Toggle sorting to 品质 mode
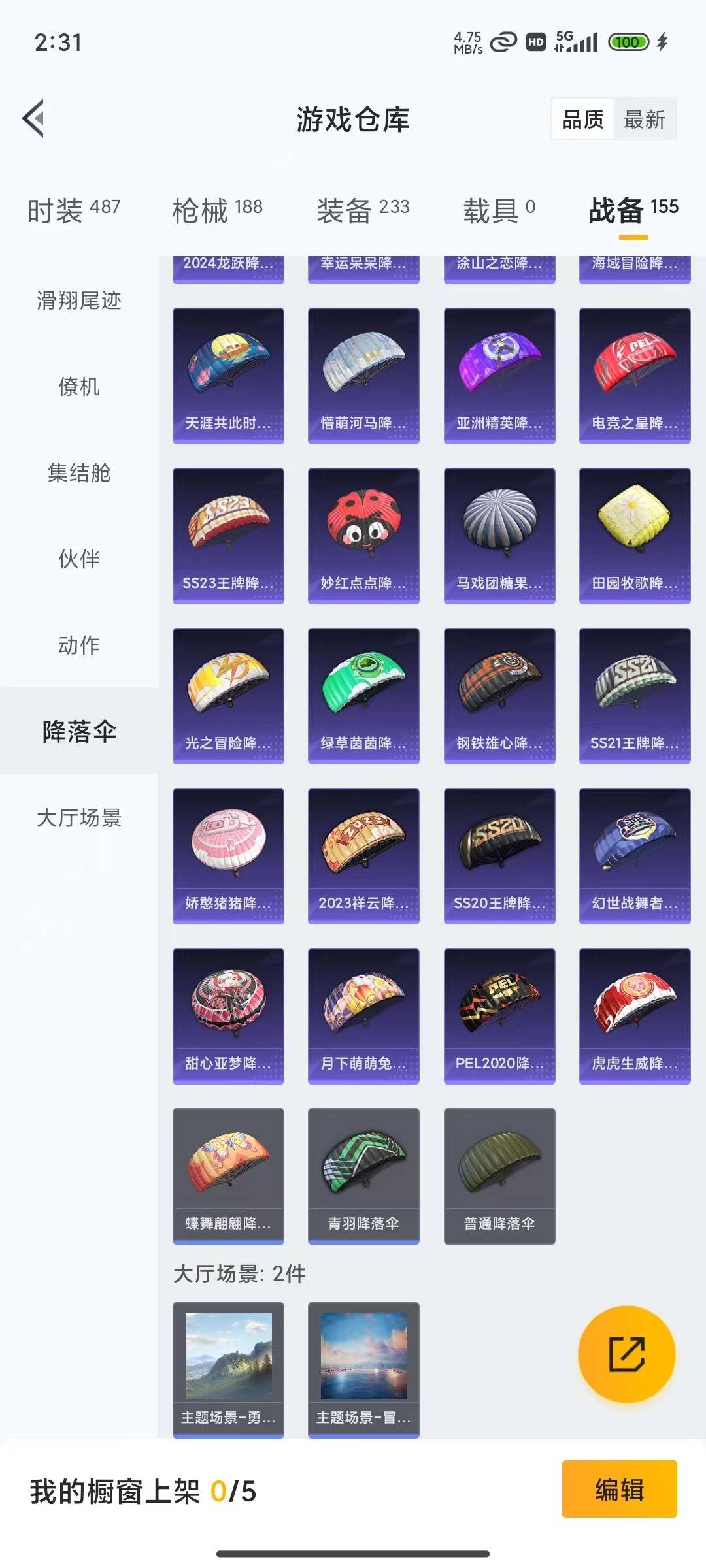This screenshot has height=1568, width=706. pos(584,119)
